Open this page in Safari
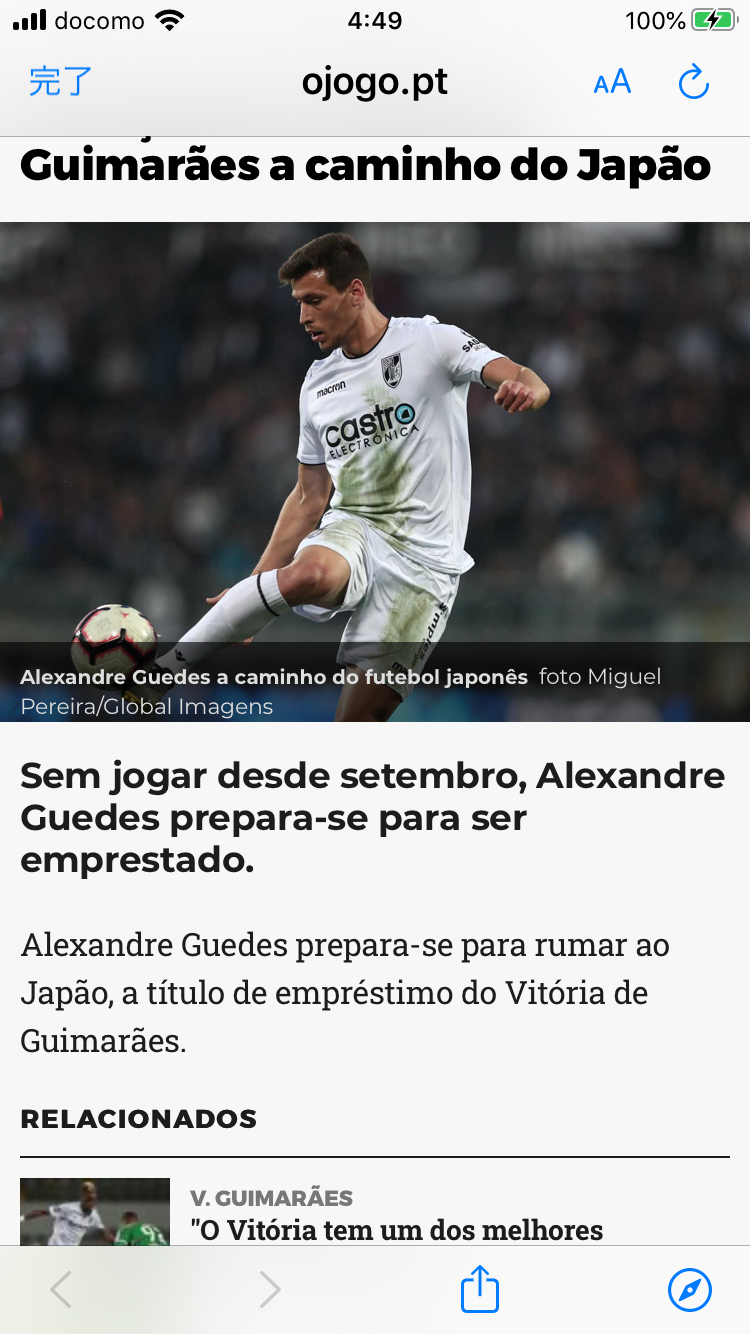The width and height of the screenshot is (750, 1334). click(690, 1290)
